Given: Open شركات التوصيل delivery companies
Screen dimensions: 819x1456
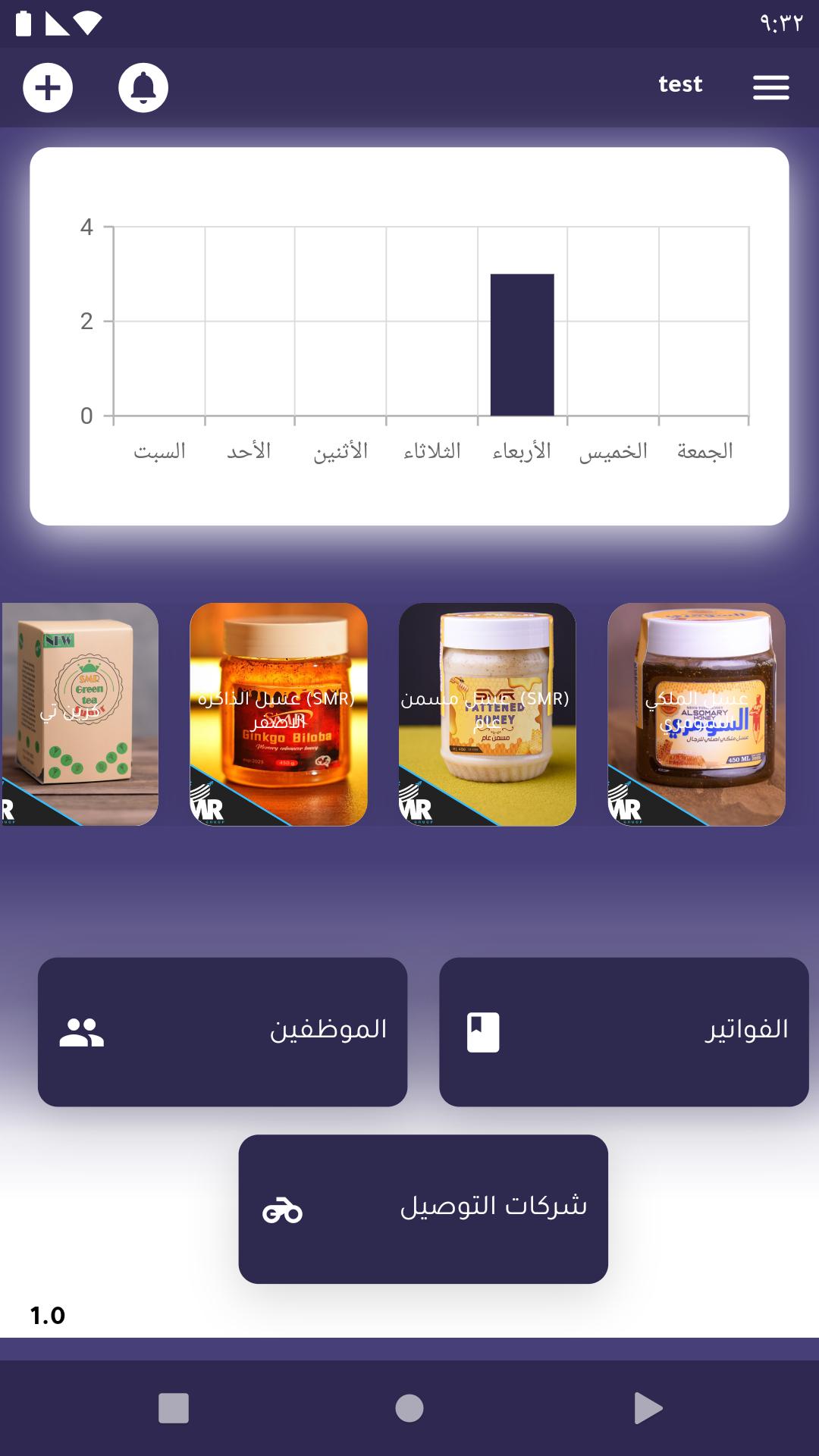Looking at the screenshot, I should click(423, 1209).
